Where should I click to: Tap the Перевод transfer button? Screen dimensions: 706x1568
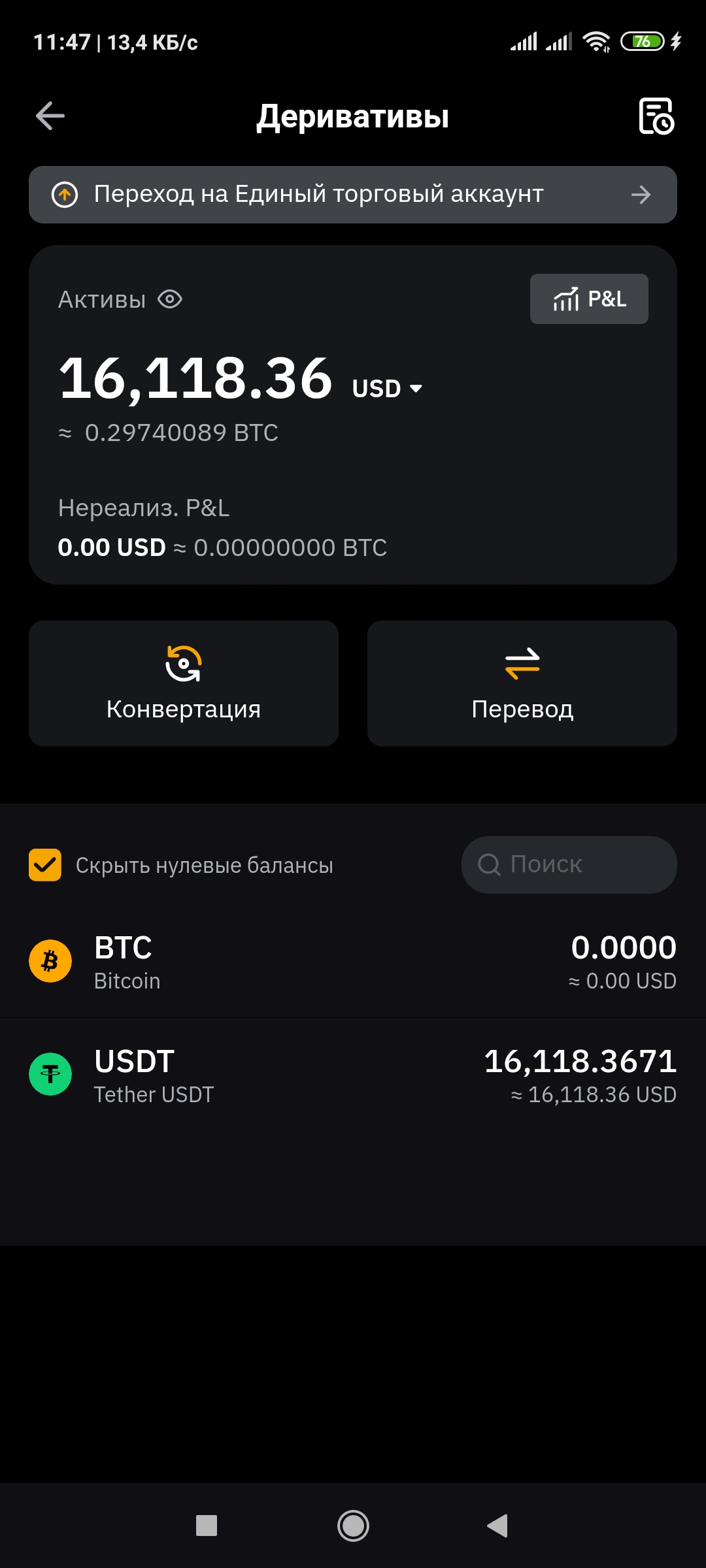coord(522,683)
